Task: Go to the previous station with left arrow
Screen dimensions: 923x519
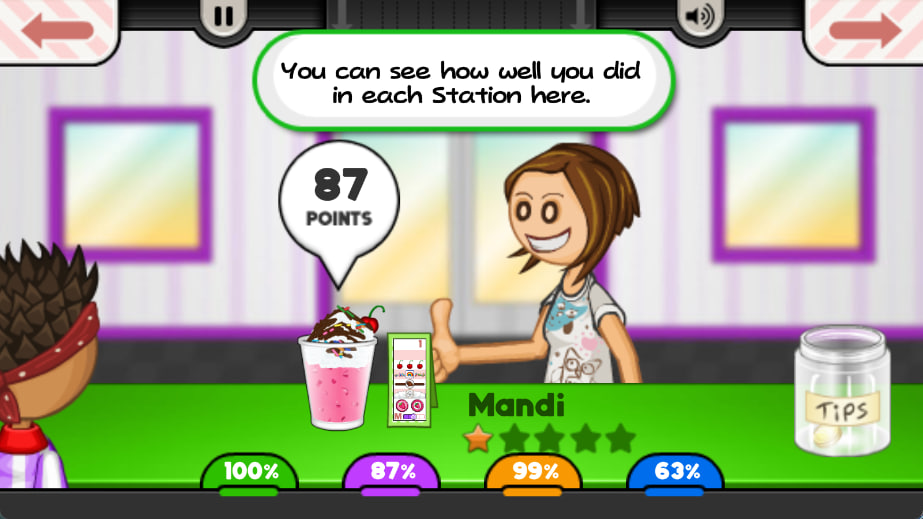Action: pyautogui.click(x=57, y=29)
